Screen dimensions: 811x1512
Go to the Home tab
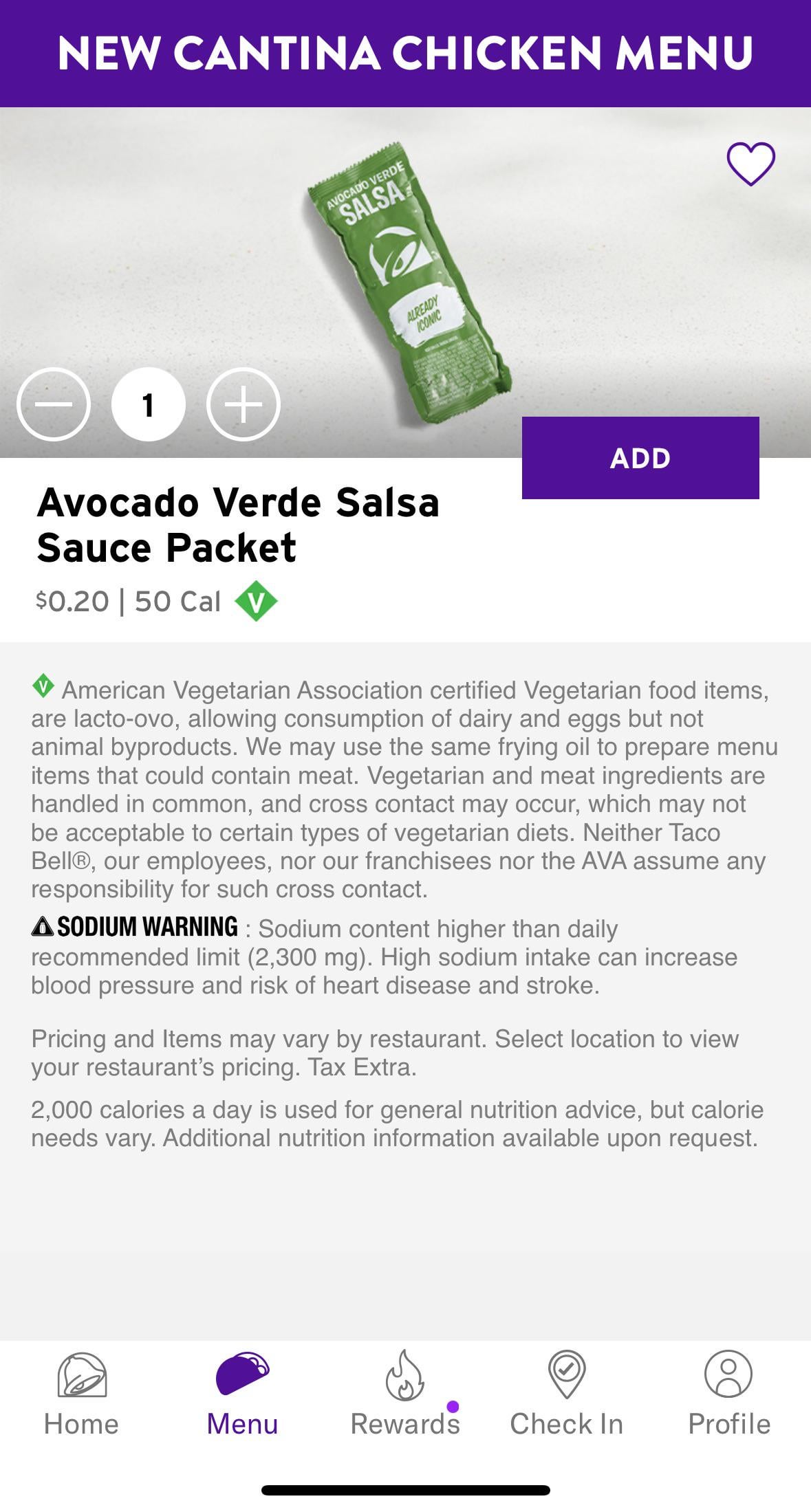pyautogui.click(x=81, y=1394)
